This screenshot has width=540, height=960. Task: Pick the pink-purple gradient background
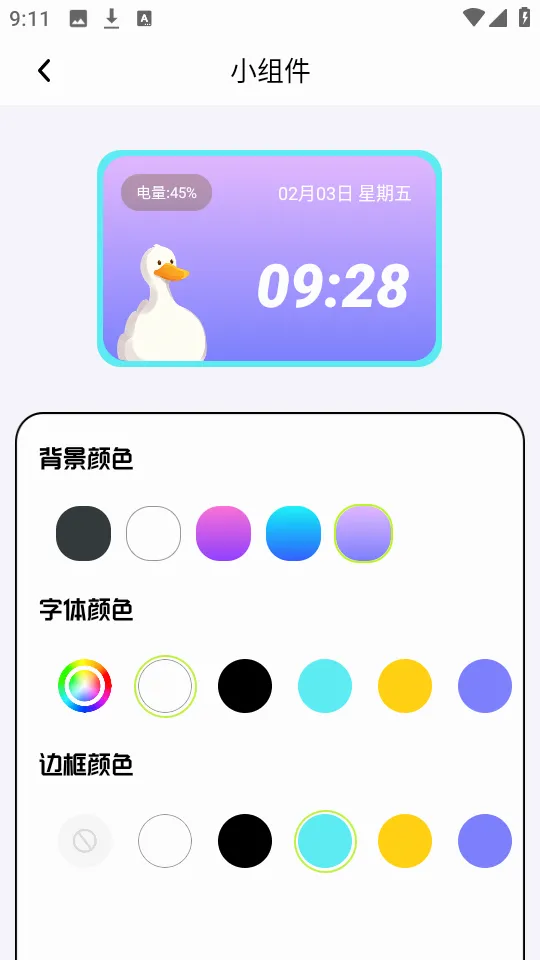223,533
